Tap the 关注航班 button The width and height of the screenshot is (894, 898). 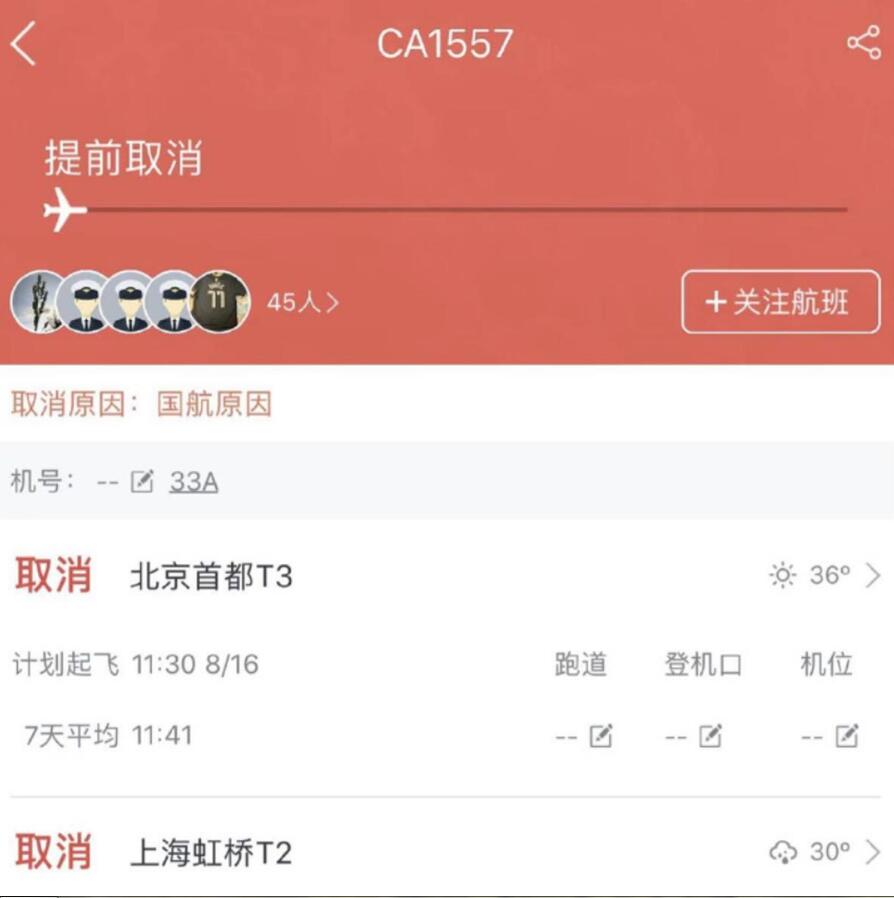tap(780, 302)
